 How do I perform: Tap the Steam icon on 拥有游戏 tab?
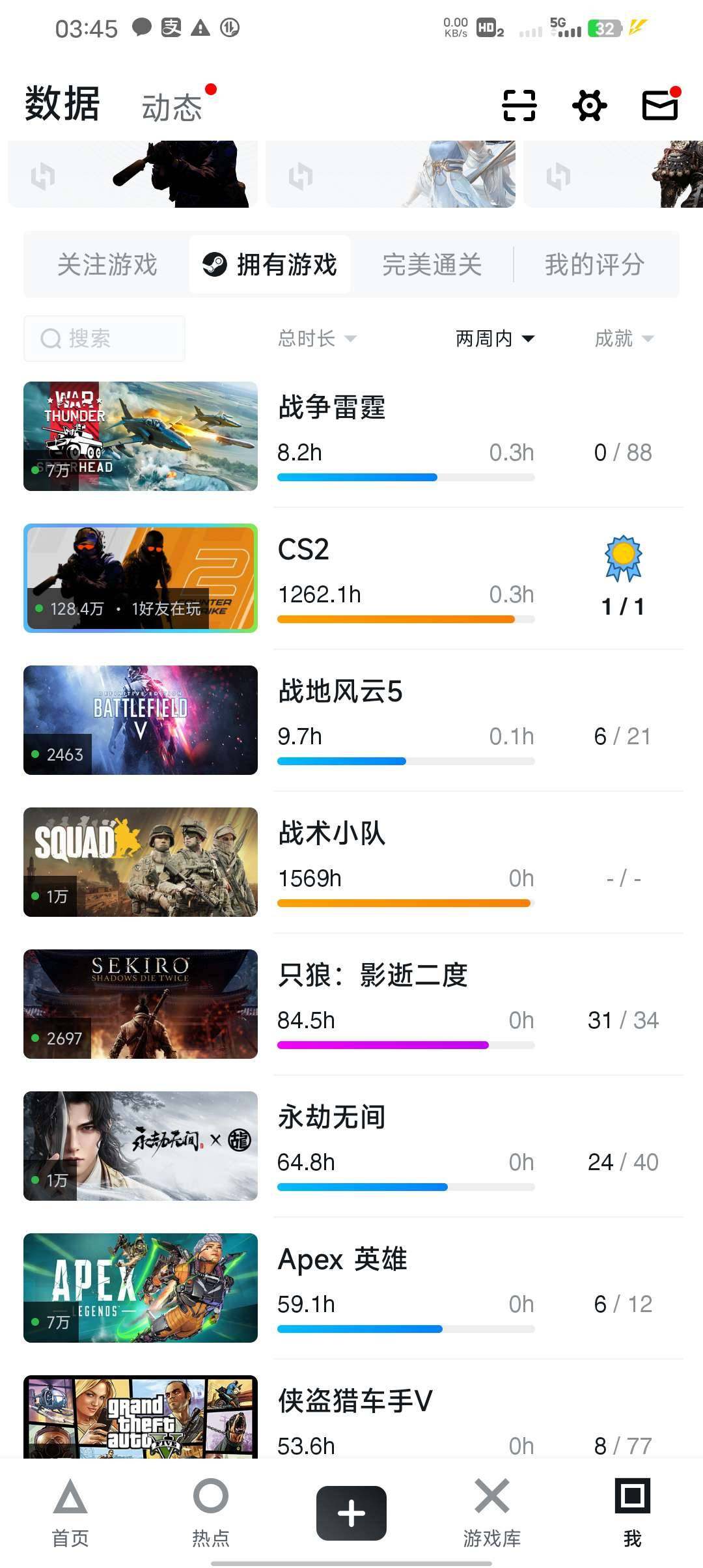[x=215, y=264]
